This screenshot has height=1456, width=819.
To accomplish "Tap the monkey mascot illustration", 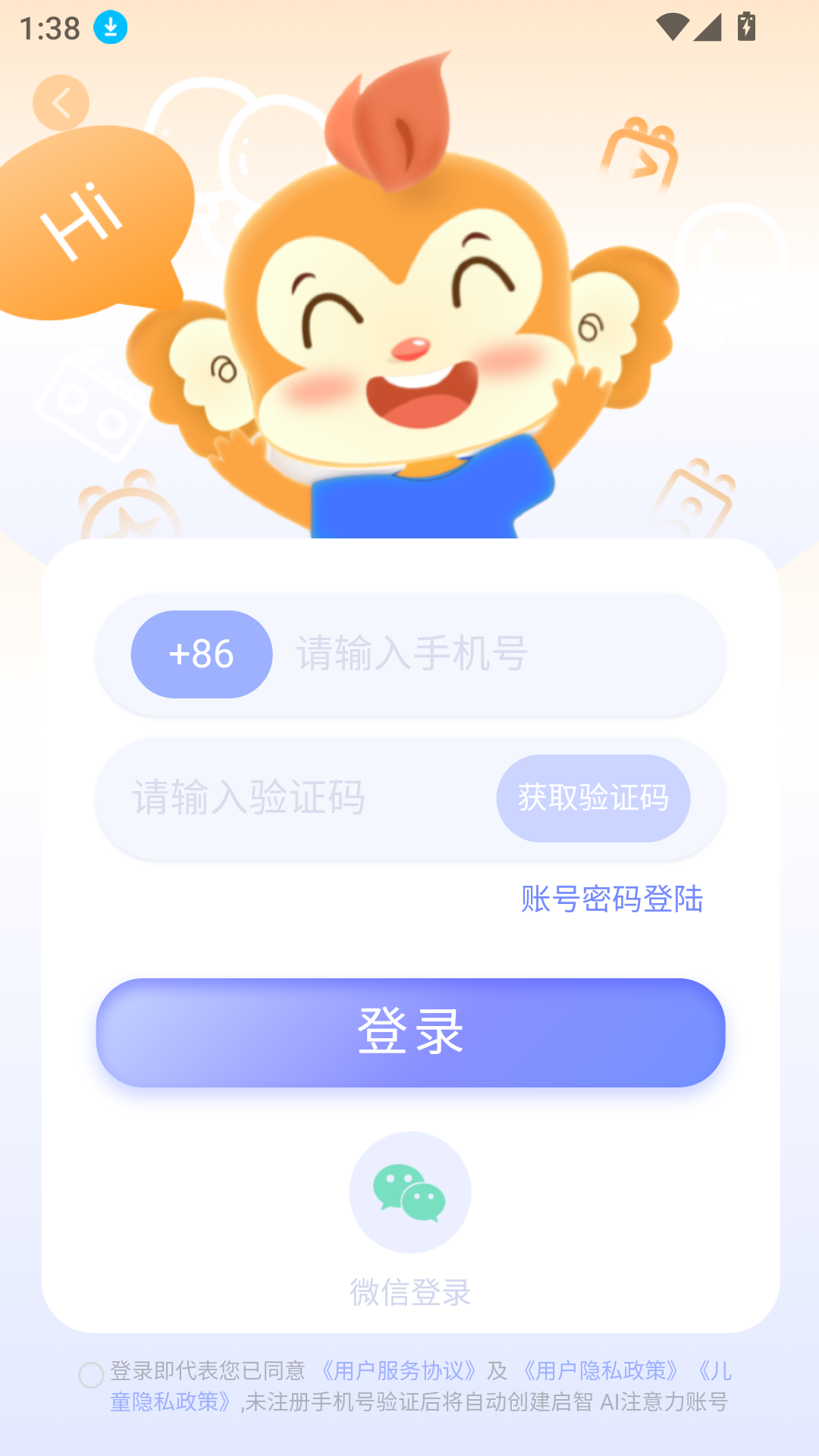I will 409,318.
